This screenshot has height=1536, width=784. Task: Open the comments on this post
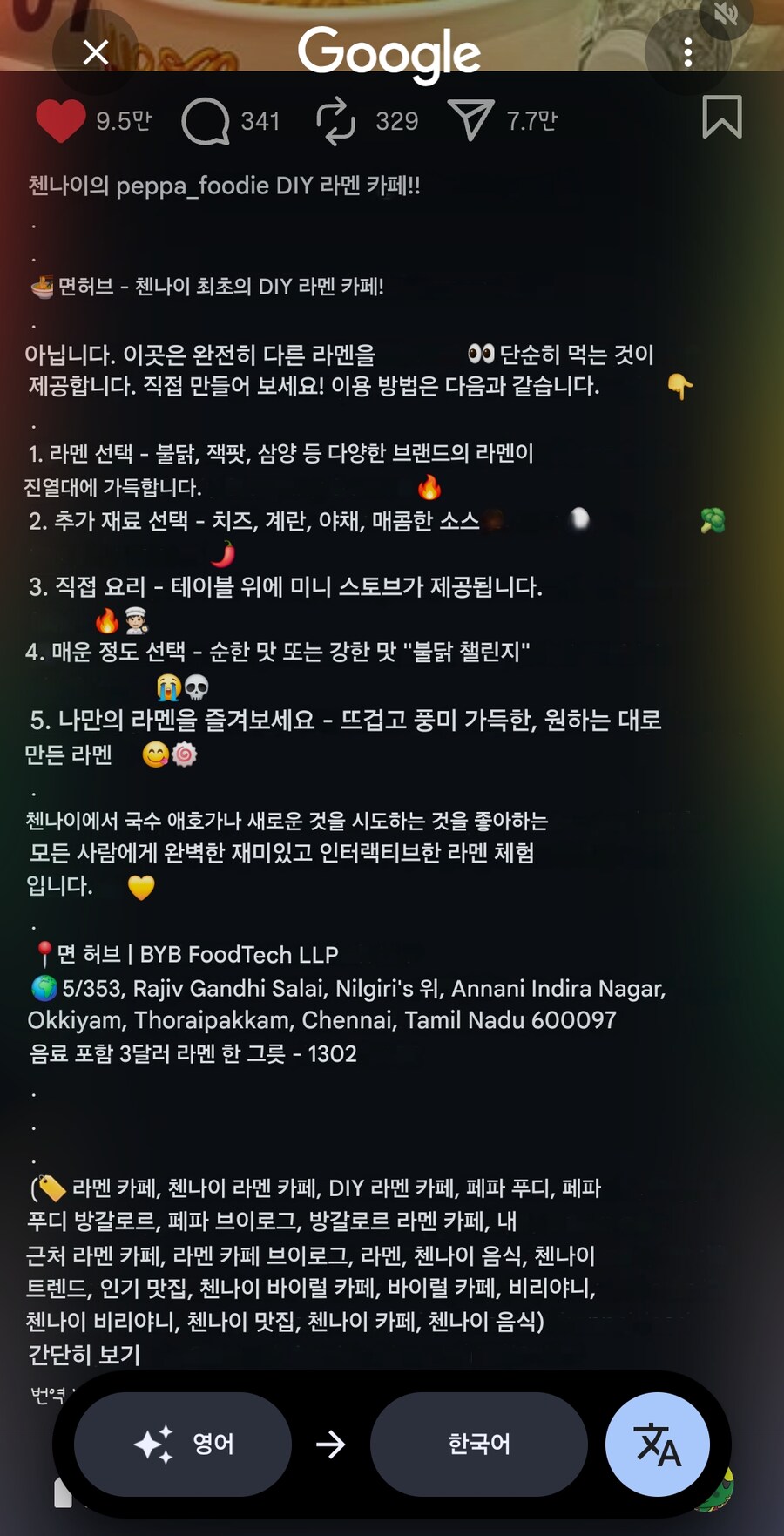(x=206, y=121)
